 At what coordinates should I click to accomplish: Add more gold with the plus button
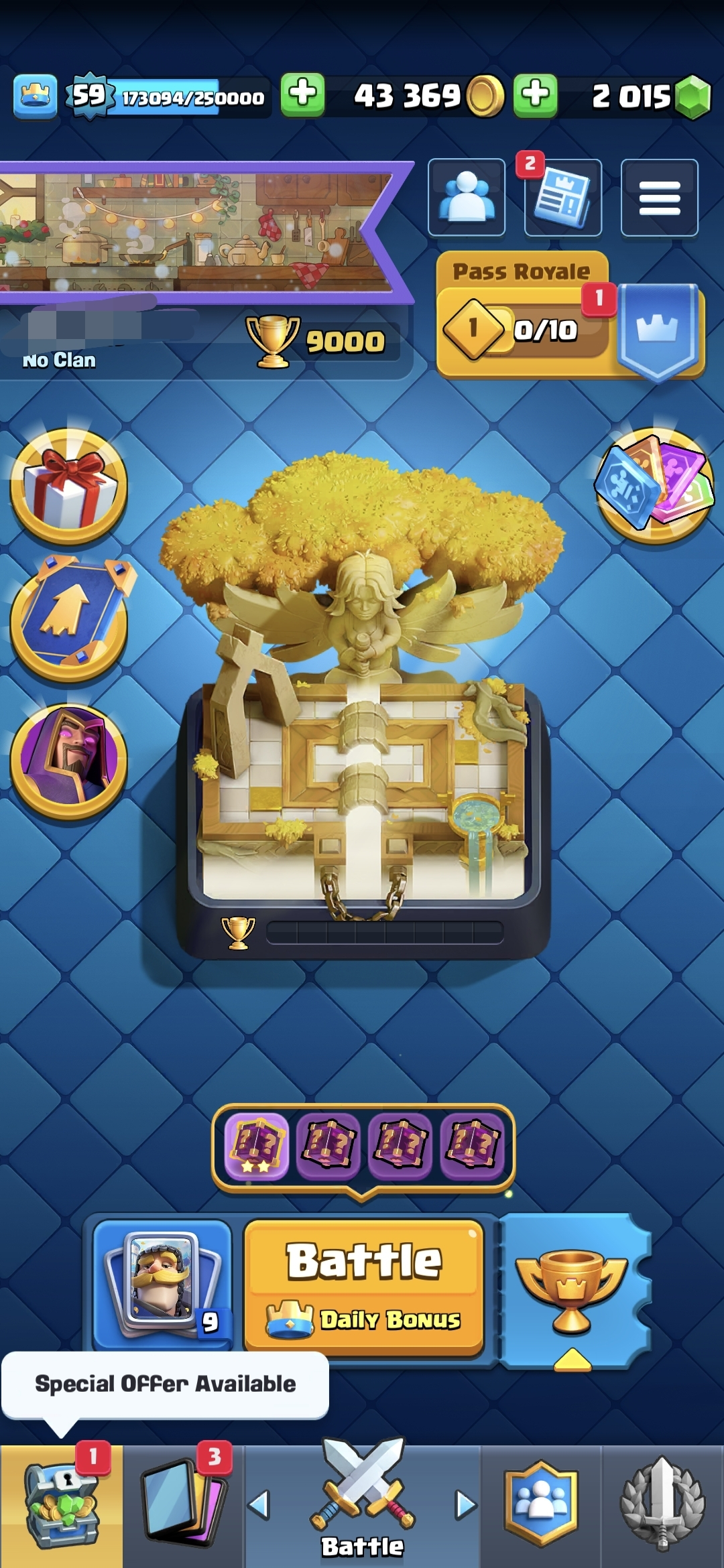click(x=302, y=96)
